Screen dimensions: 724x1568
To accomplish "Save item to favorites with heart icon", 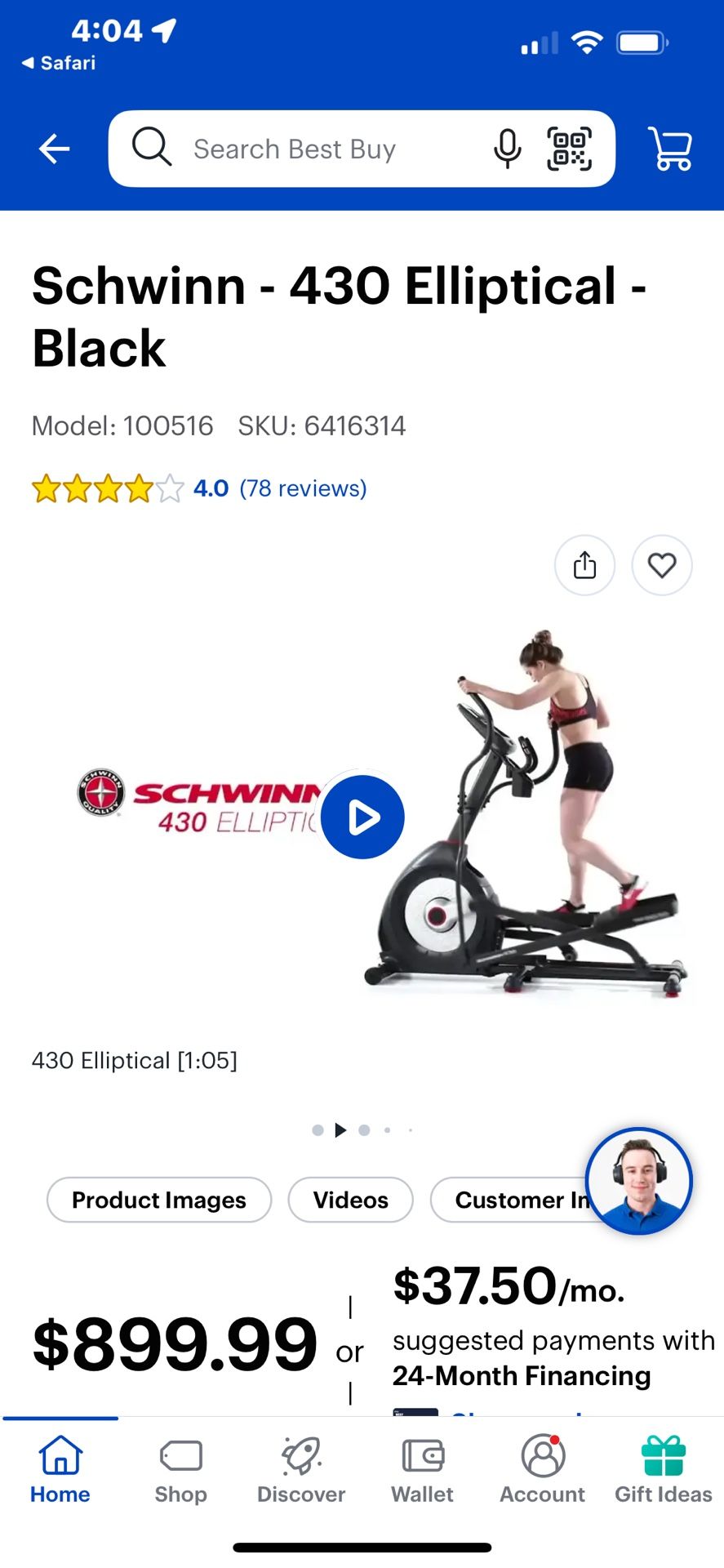I will click(661, 564).
